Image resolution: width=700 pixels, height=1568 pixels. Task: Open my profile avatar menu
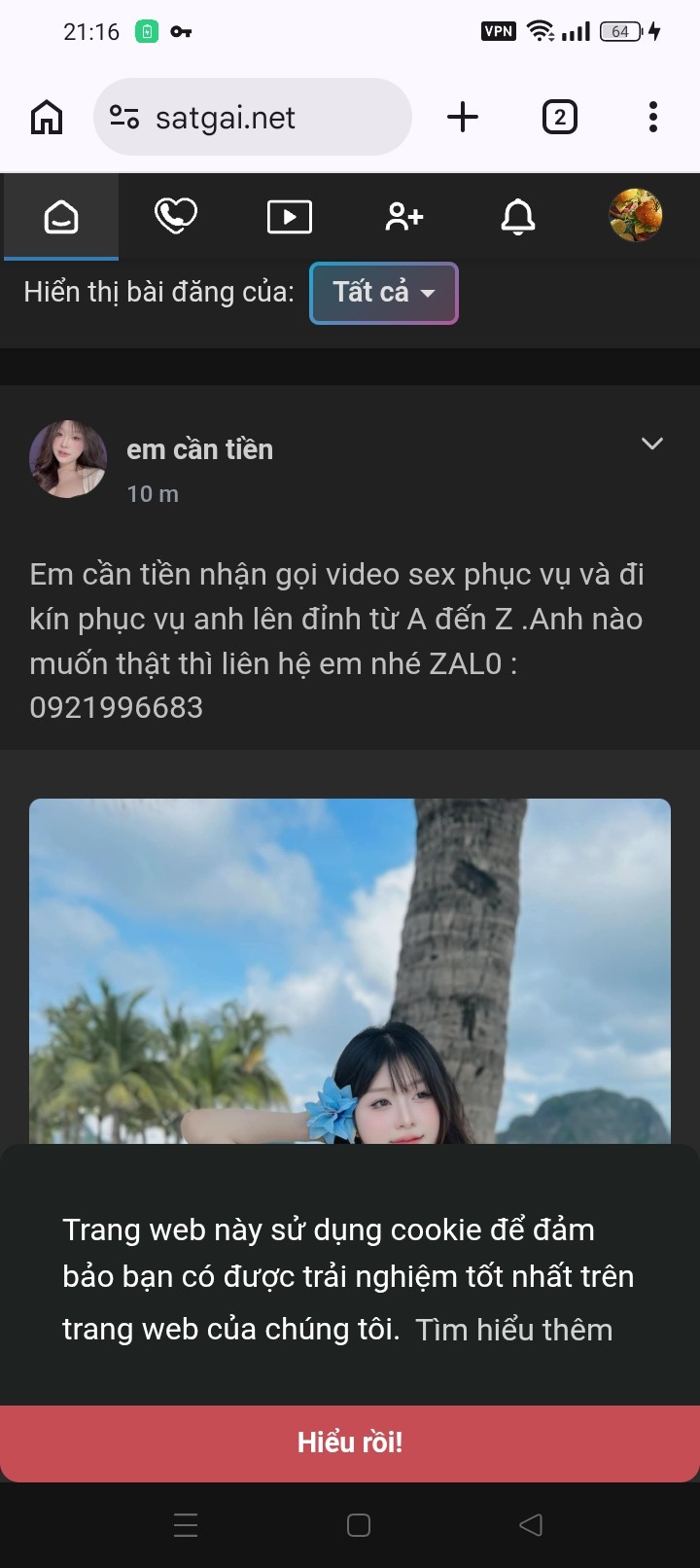pyautogui.click(x=635, y=215)
